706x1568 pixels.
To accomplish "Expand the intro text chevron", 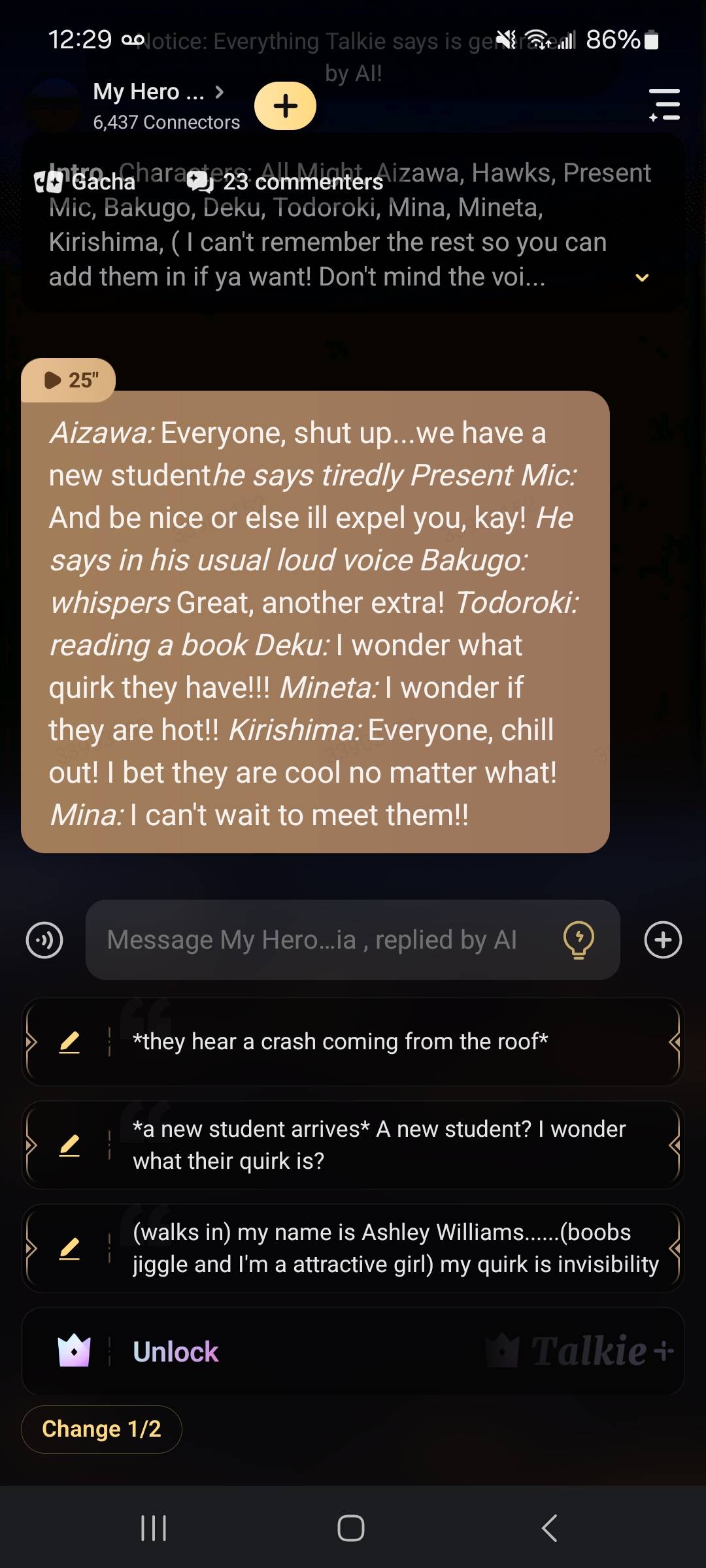I will tap(642, 278).
